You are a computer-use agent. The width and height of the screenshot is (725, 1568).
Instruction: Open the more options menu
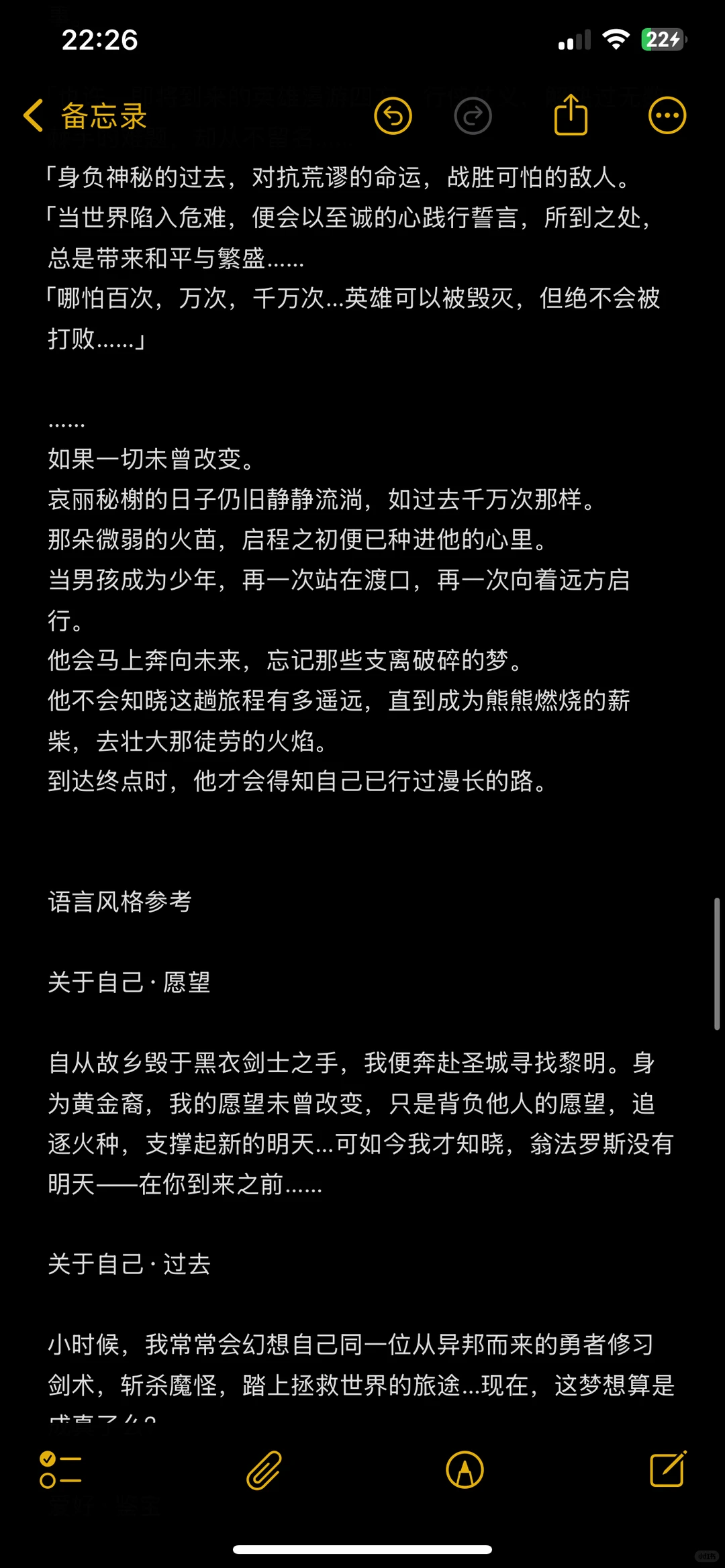pyautogui.click(x=667, y=115)
